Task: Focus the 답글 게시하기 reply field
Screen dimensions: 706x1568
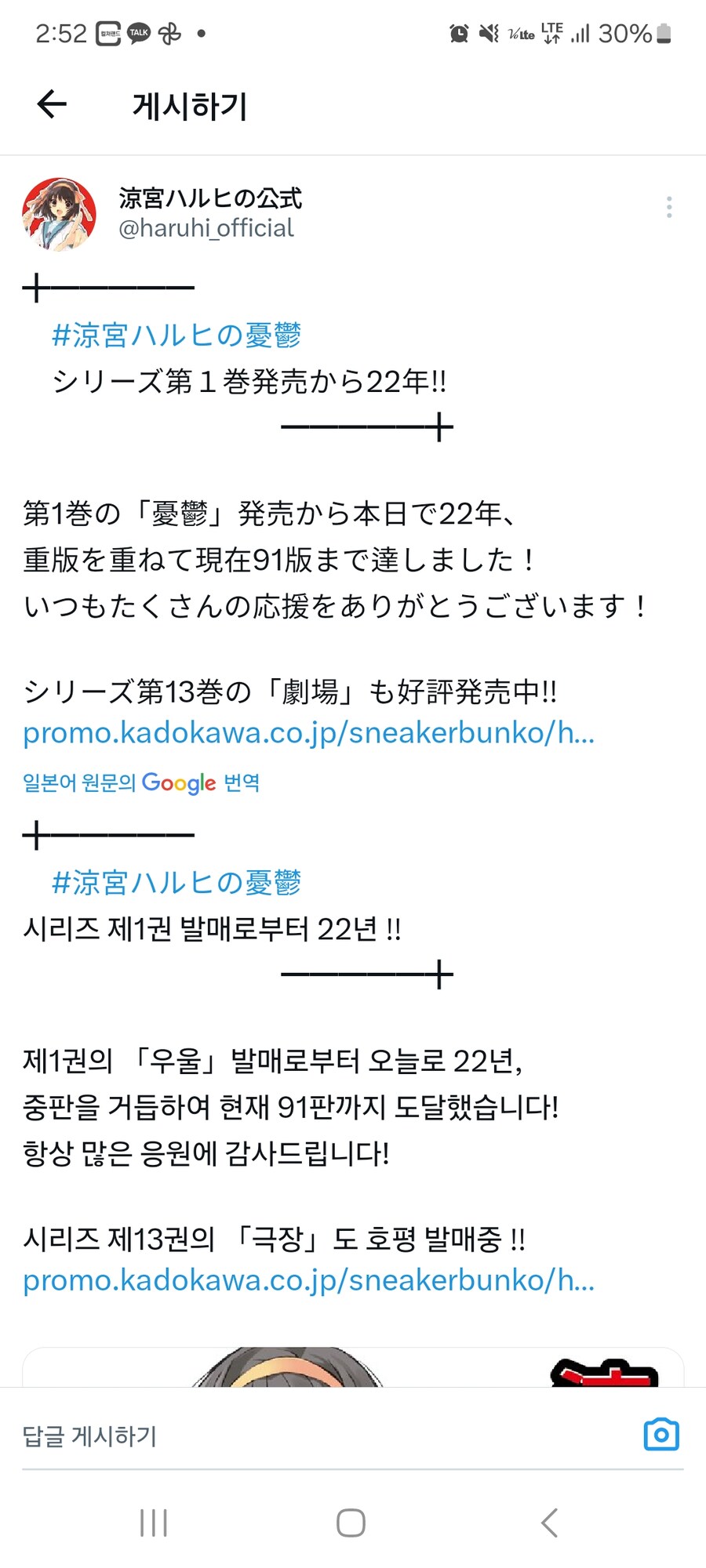Action: 314,1436
